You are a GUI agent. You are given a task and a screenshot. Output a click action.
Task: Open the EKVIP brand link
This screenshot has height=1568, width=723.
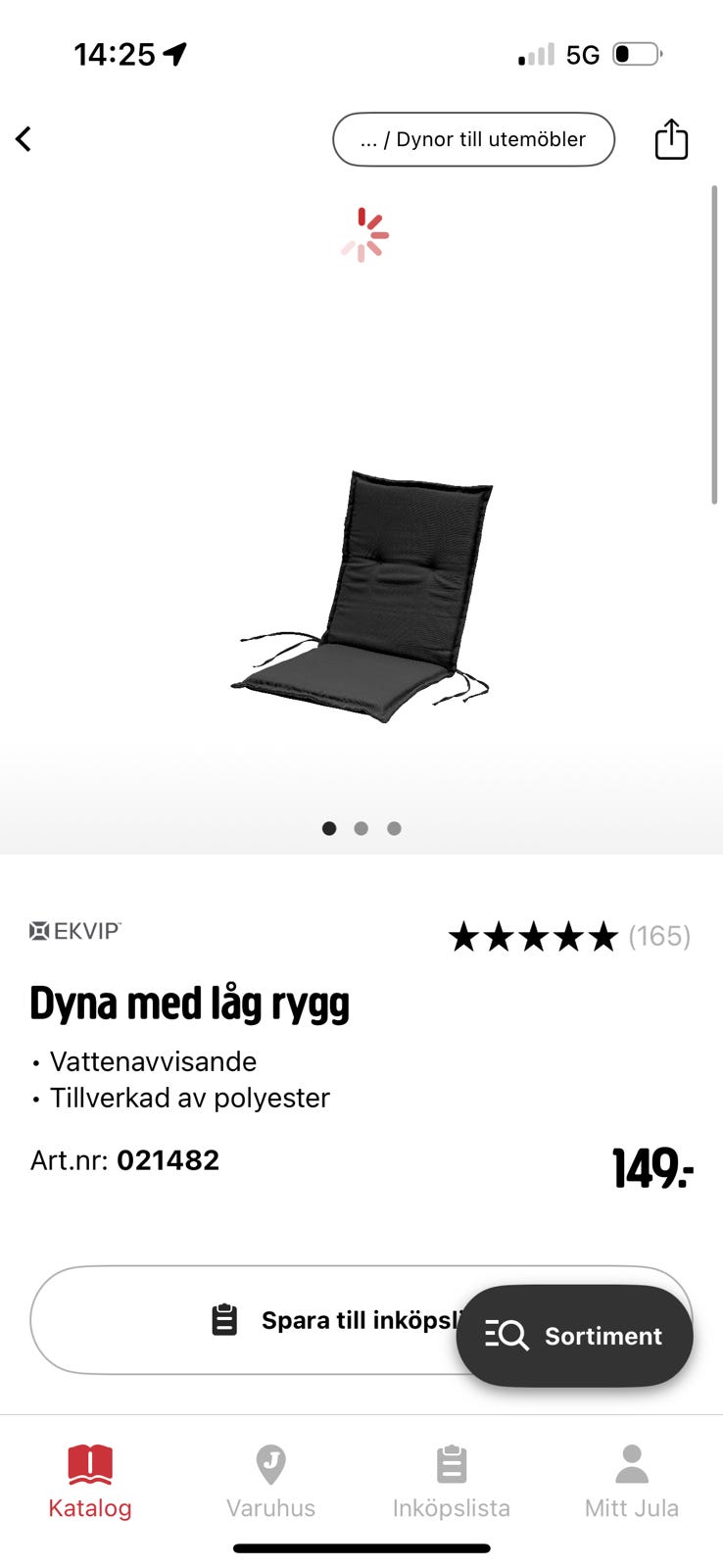tap(75, 931)
